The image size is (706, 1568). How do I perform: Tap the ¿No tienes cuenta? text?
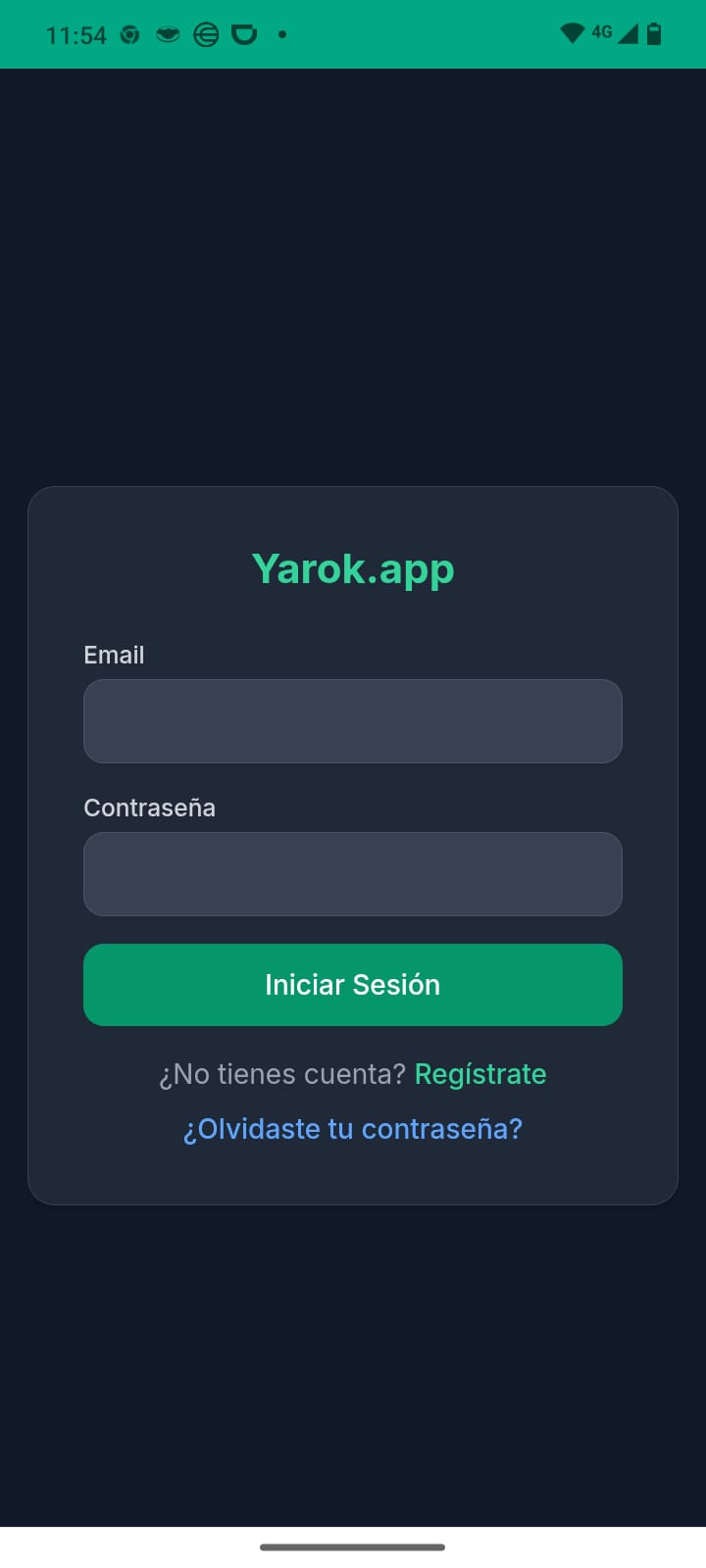[x=281, y=1073]
